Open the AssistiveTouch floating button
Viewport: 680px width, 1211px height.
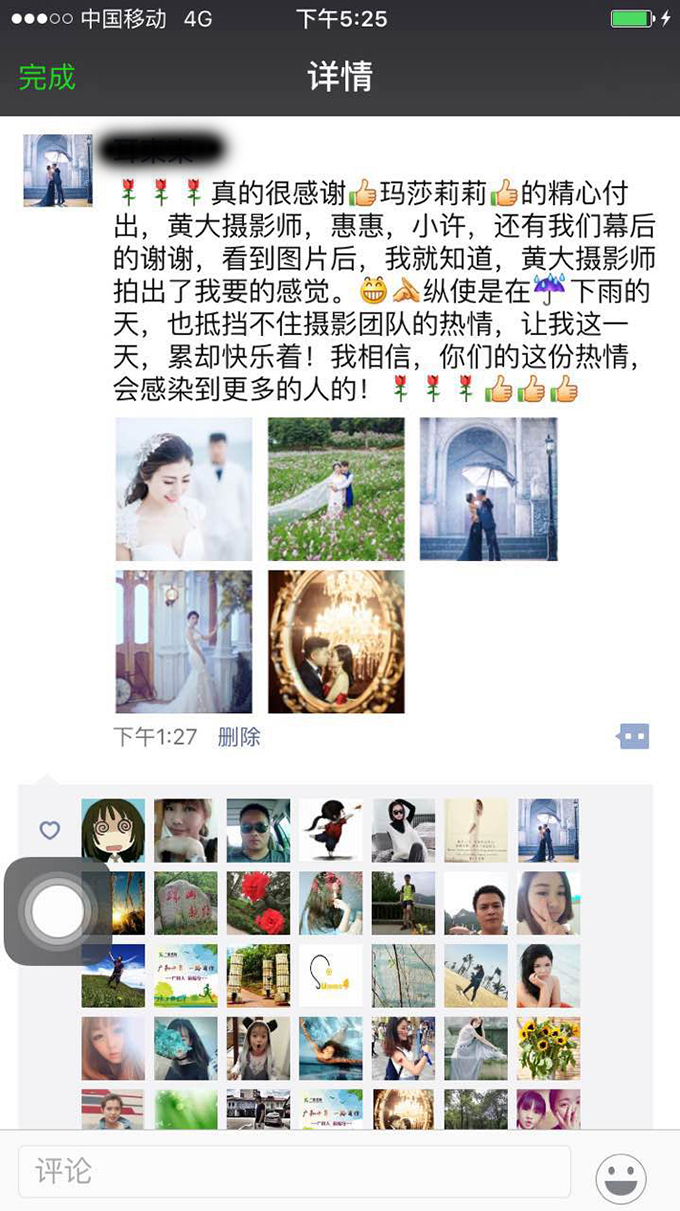57,911
